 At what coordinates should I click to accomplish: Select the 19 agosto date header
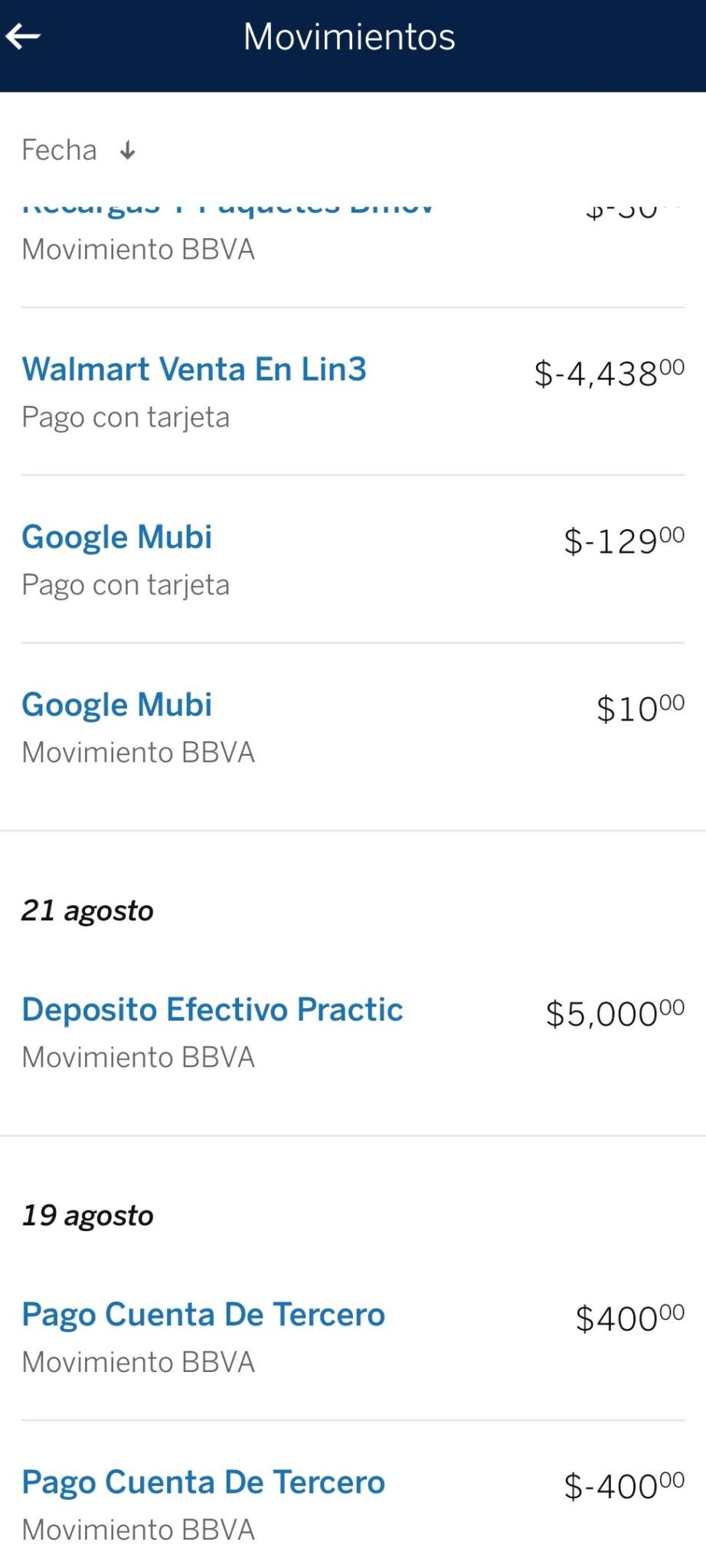87,1215
